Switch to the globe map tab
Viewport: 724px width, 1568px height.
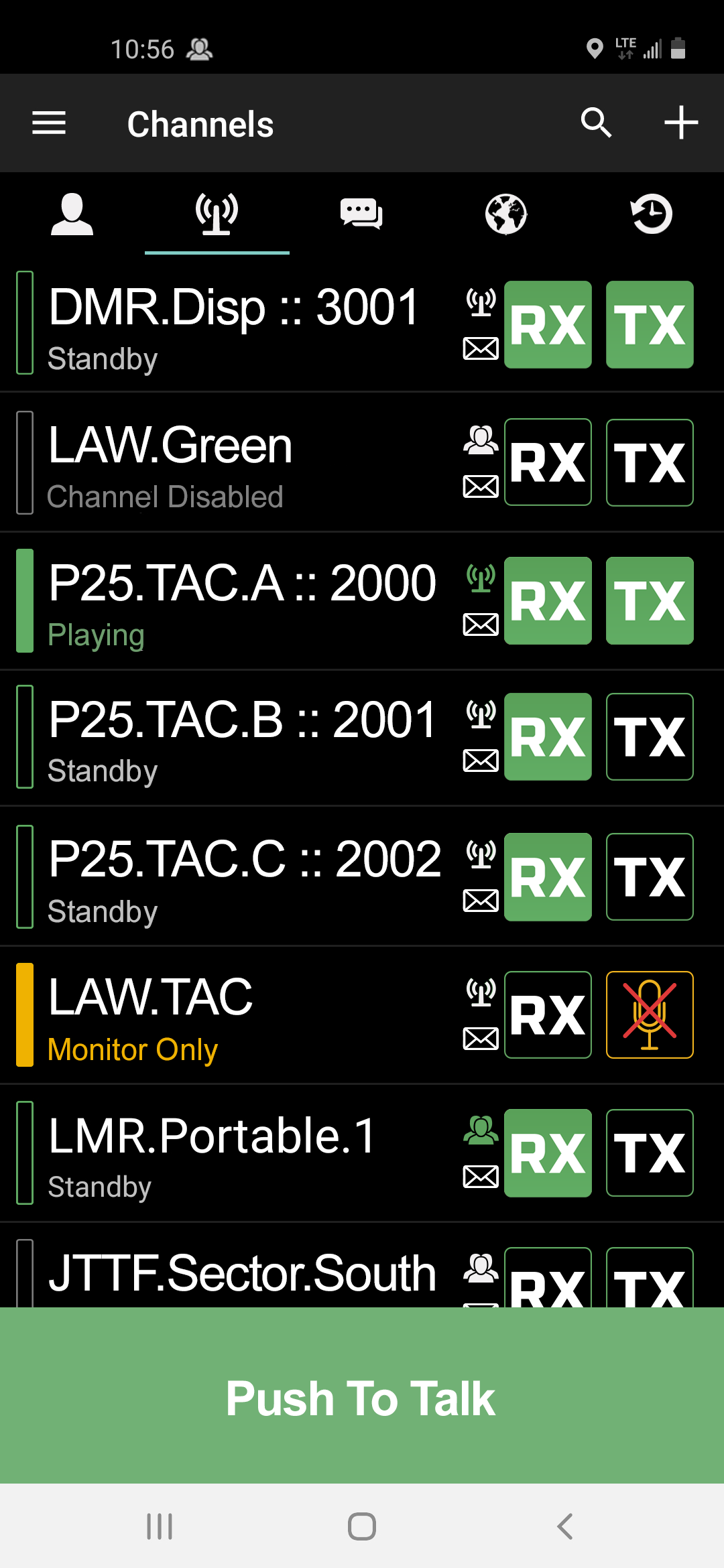click(x=506, y=214)
